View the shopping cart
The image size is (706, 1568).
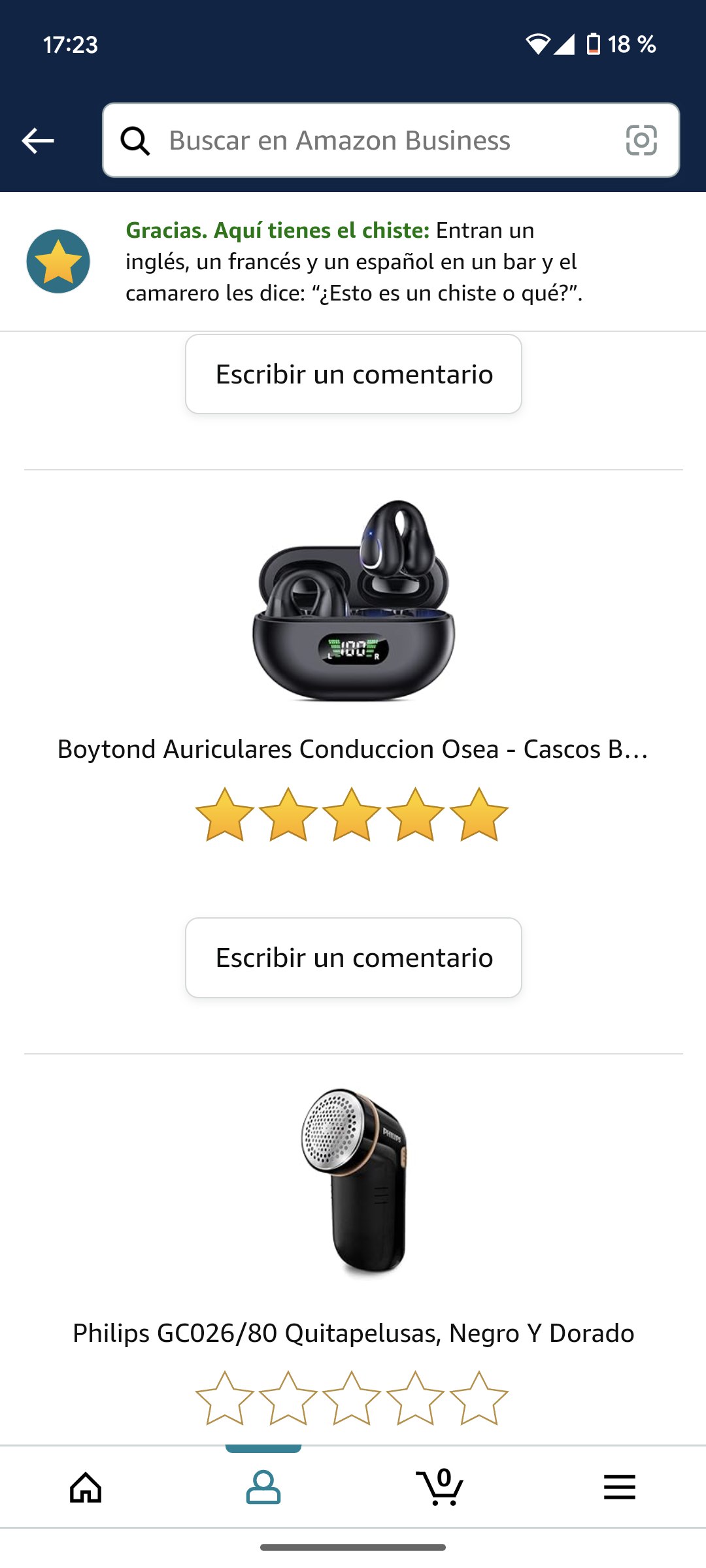pyautogui.click(x=440, y=1488)
